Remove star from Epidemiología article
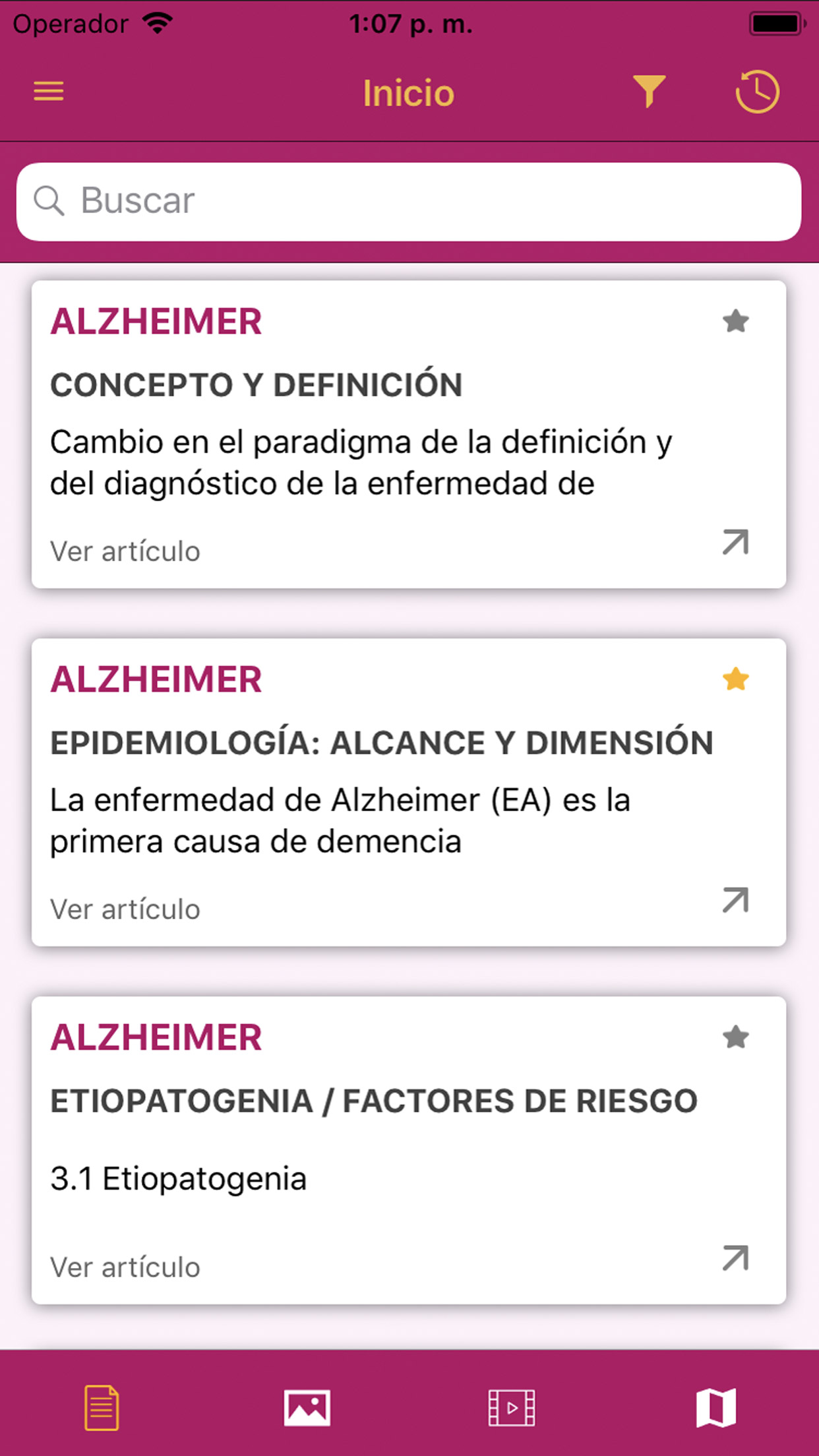 (735, 679)
